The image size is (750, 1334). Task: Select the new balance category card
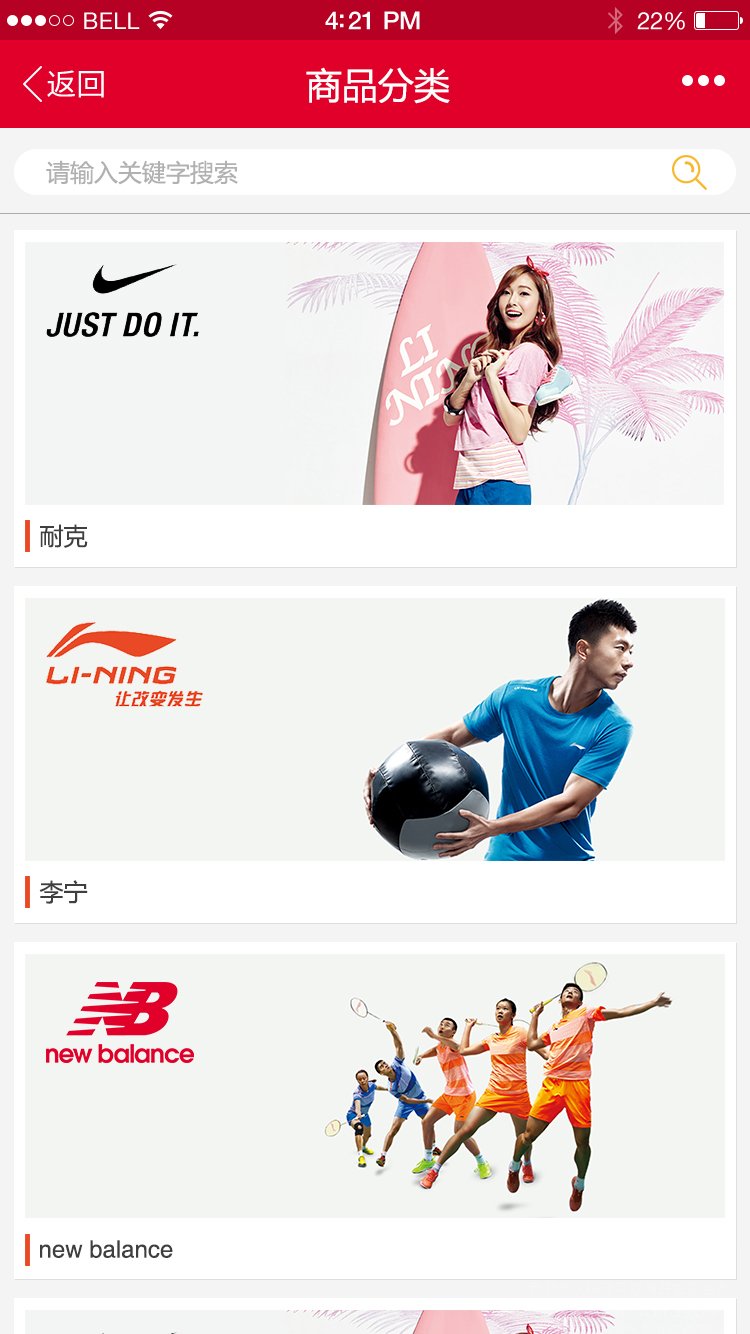(x=375, y=1111)
